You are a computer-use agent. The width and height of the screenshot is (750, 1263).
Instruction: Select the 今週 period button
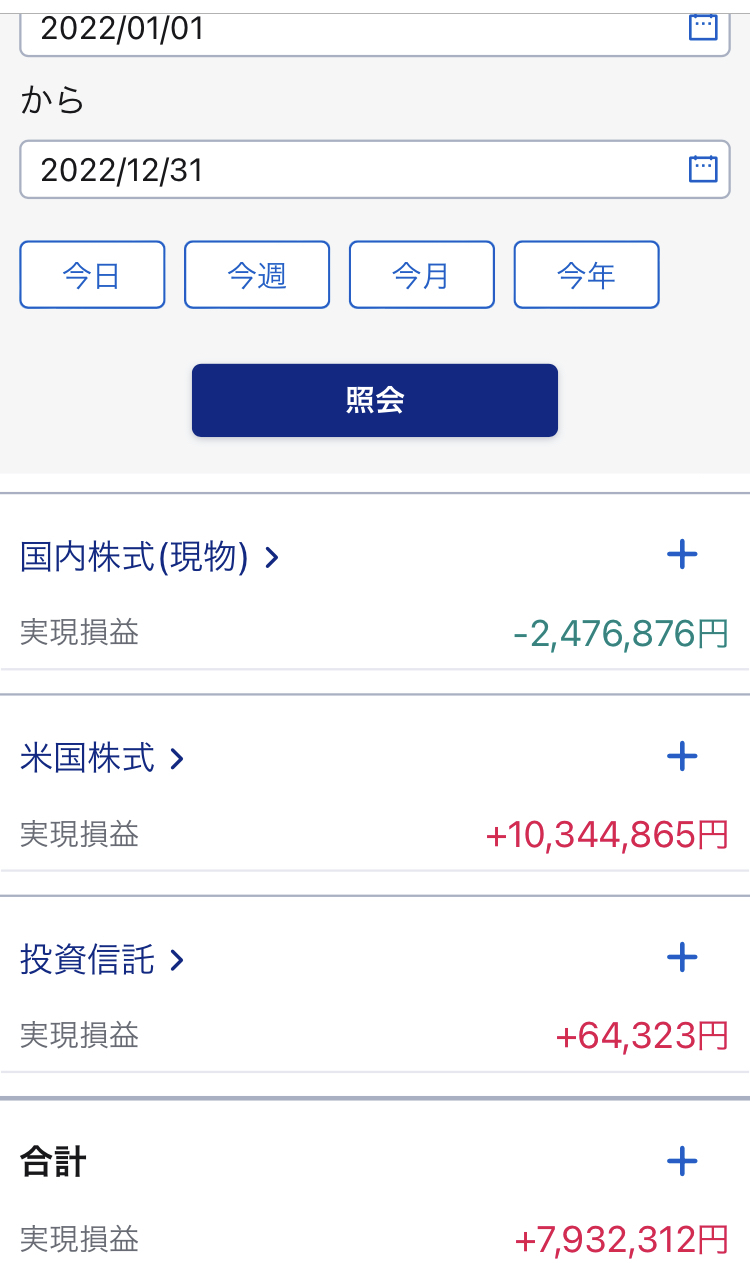point(257,275)
